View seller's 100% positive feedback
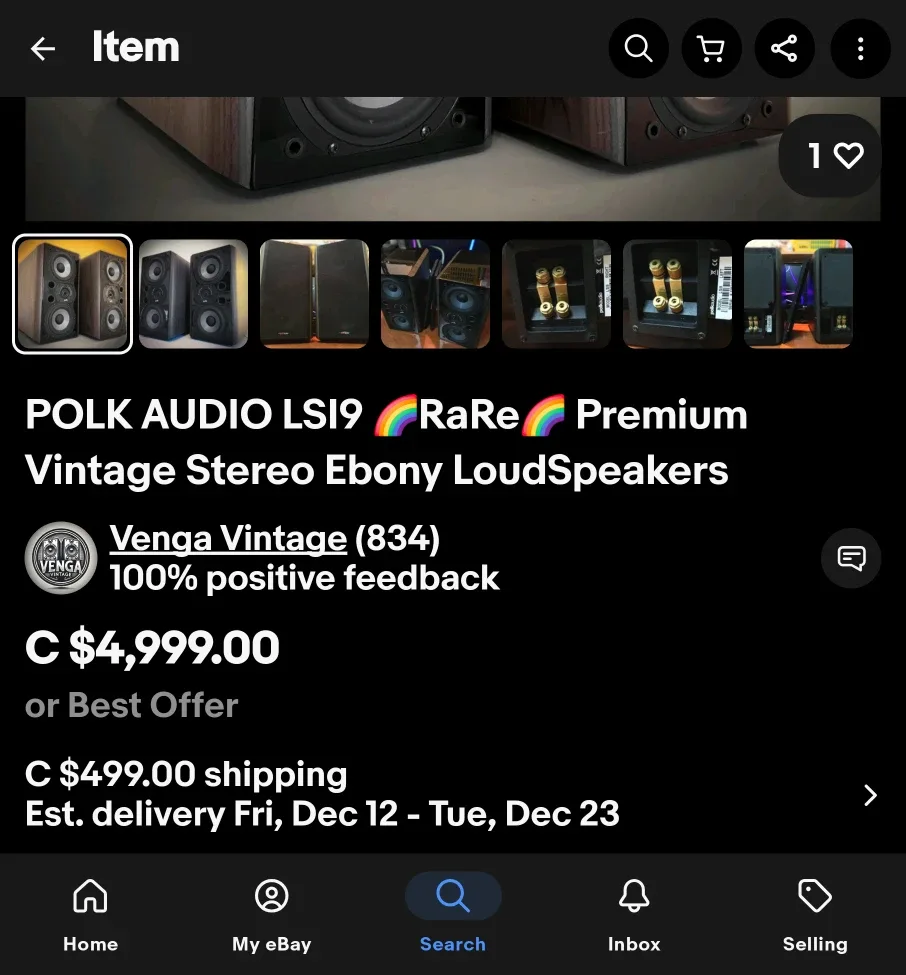The image size is (906, 975). pyautogui.click(x=304, y=578)
